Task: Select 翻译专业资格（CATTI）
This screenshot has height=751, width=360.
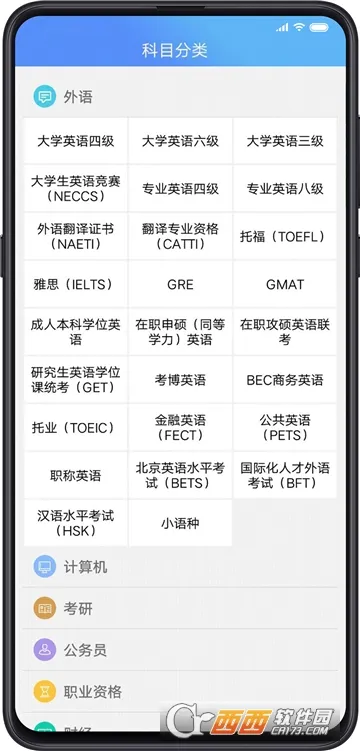Action: [x=180, y=236]
